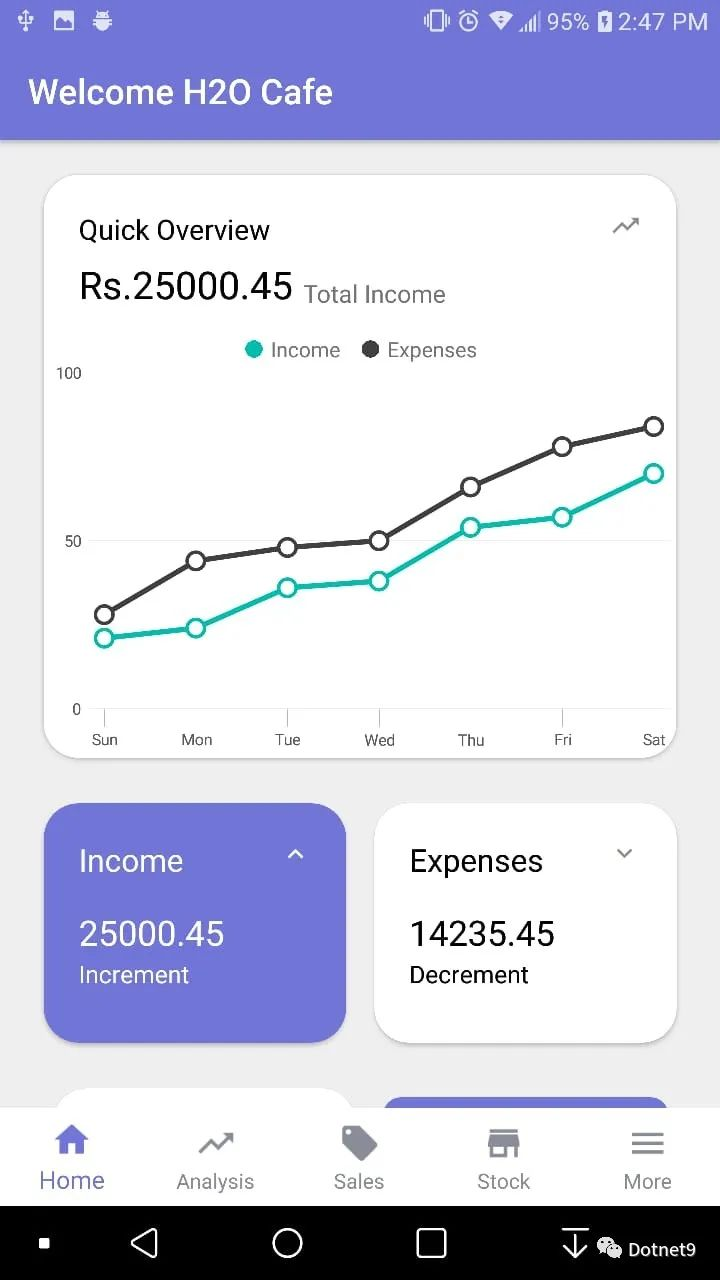The image size is (720, 1280).
Task: Tap the system back button
Action: pyautogui.click(x=144, y=1243)
